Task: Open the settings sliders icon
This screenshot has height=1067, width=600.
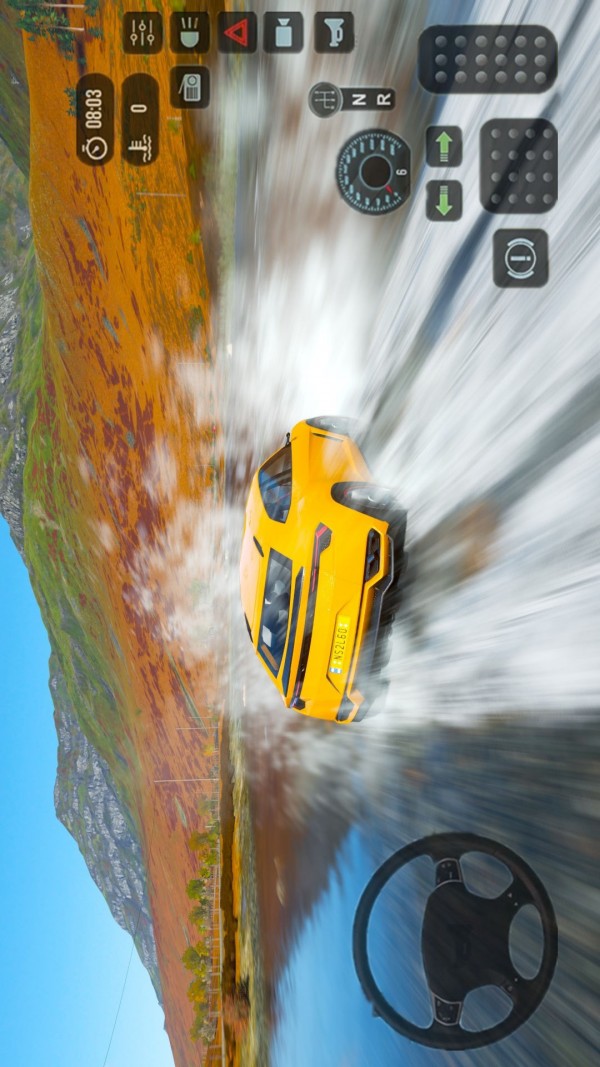Action: point(143,32)
